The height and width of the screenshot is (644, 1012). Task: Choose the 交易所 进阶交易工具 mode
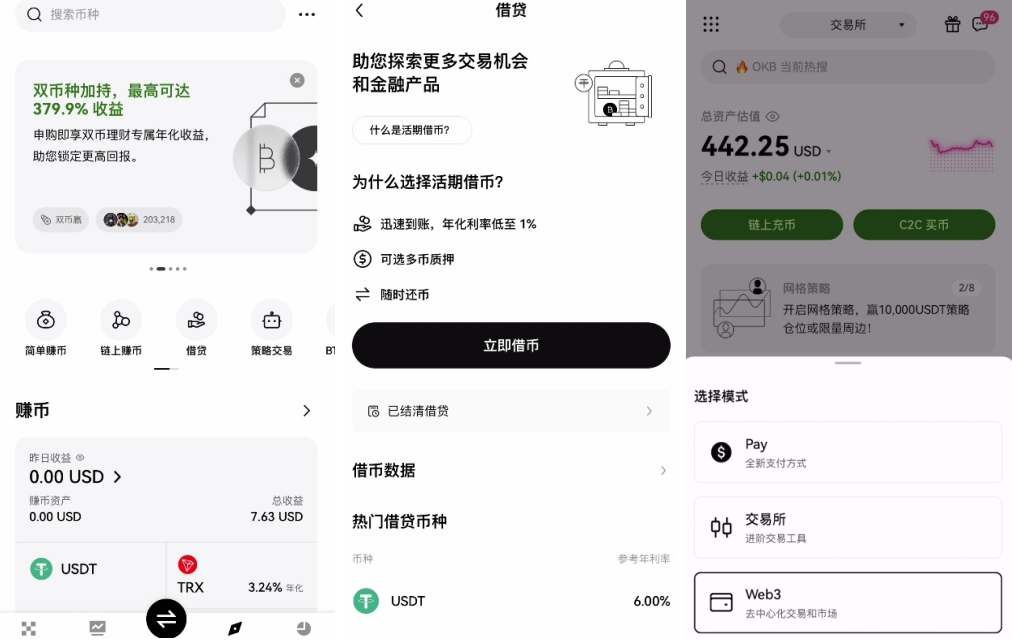point(847,527)
